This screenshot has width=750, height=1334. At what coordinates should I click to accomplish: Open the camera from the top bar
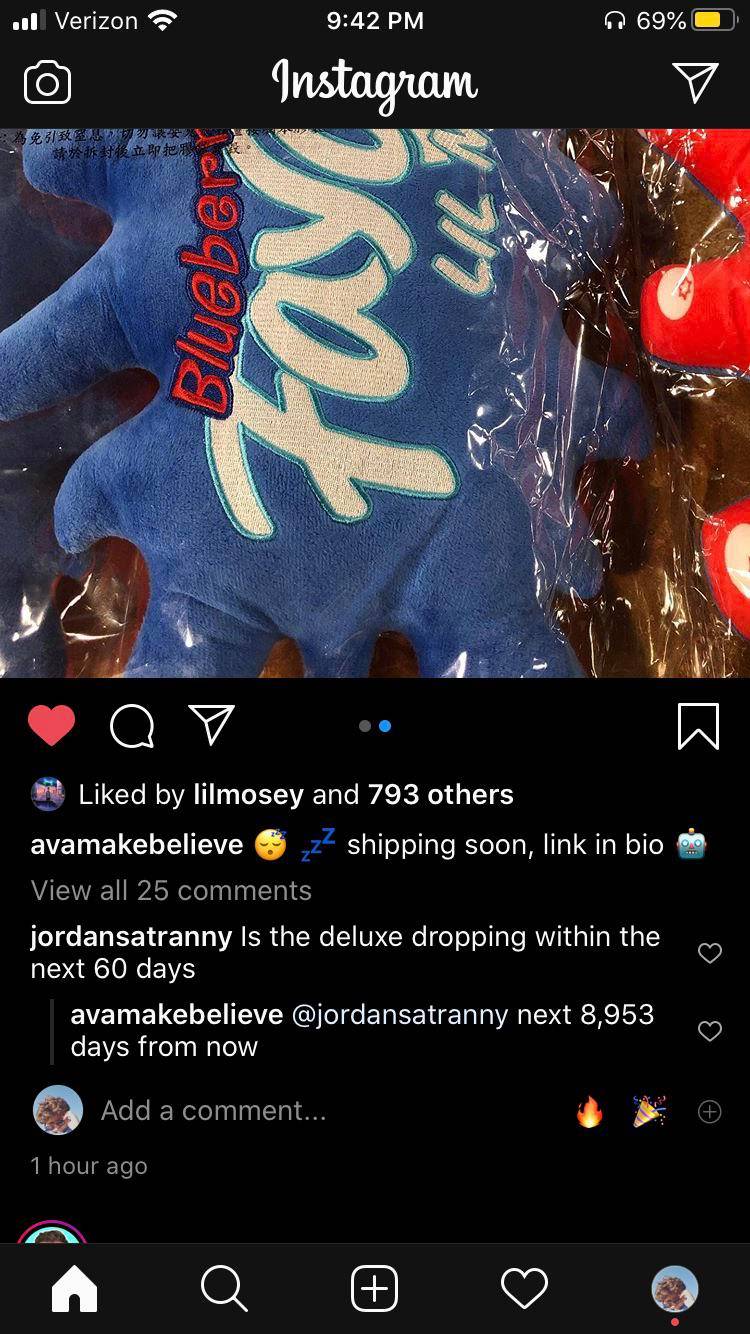47,83
